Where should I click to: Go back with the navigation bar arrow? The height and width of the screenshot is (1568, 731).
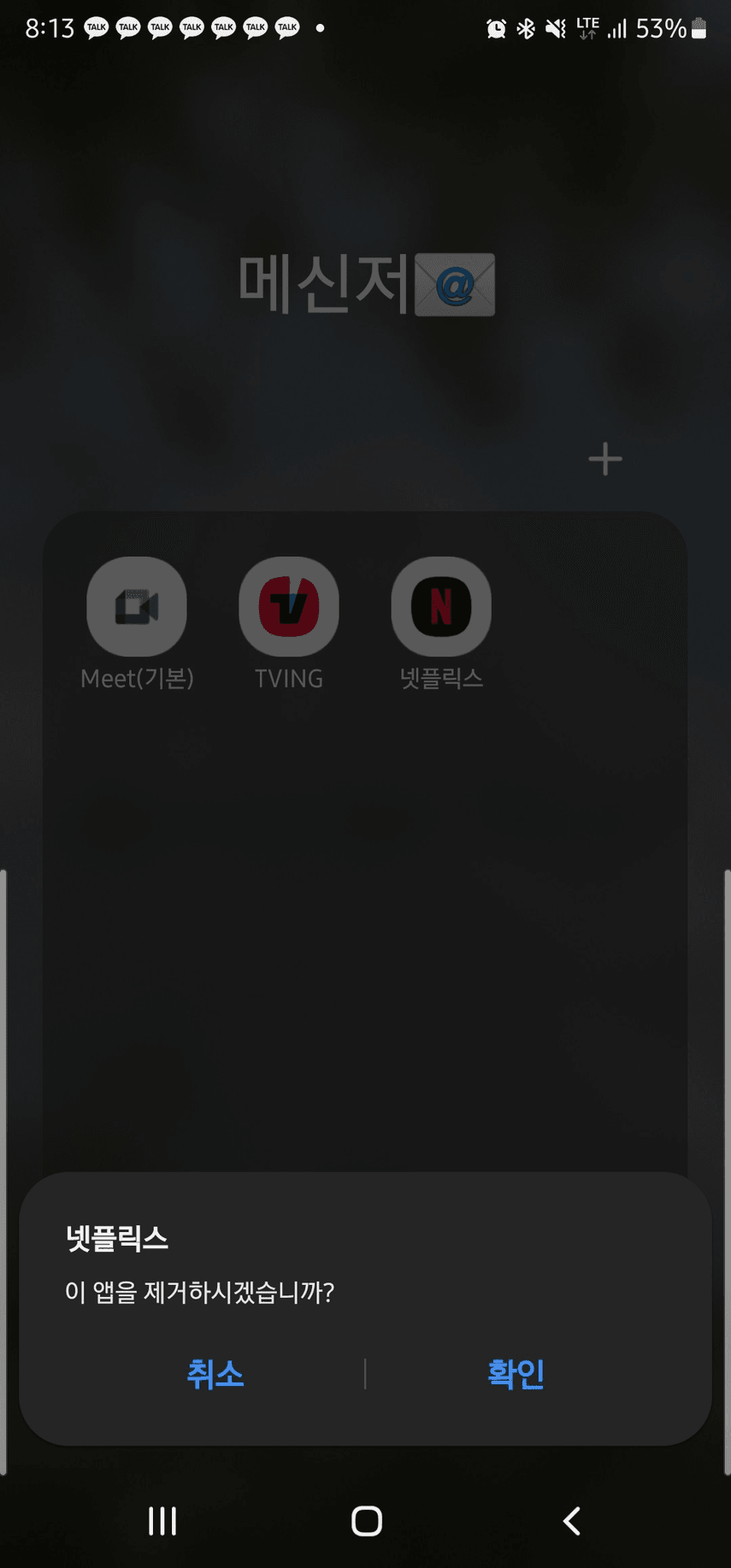[571, 1521]
